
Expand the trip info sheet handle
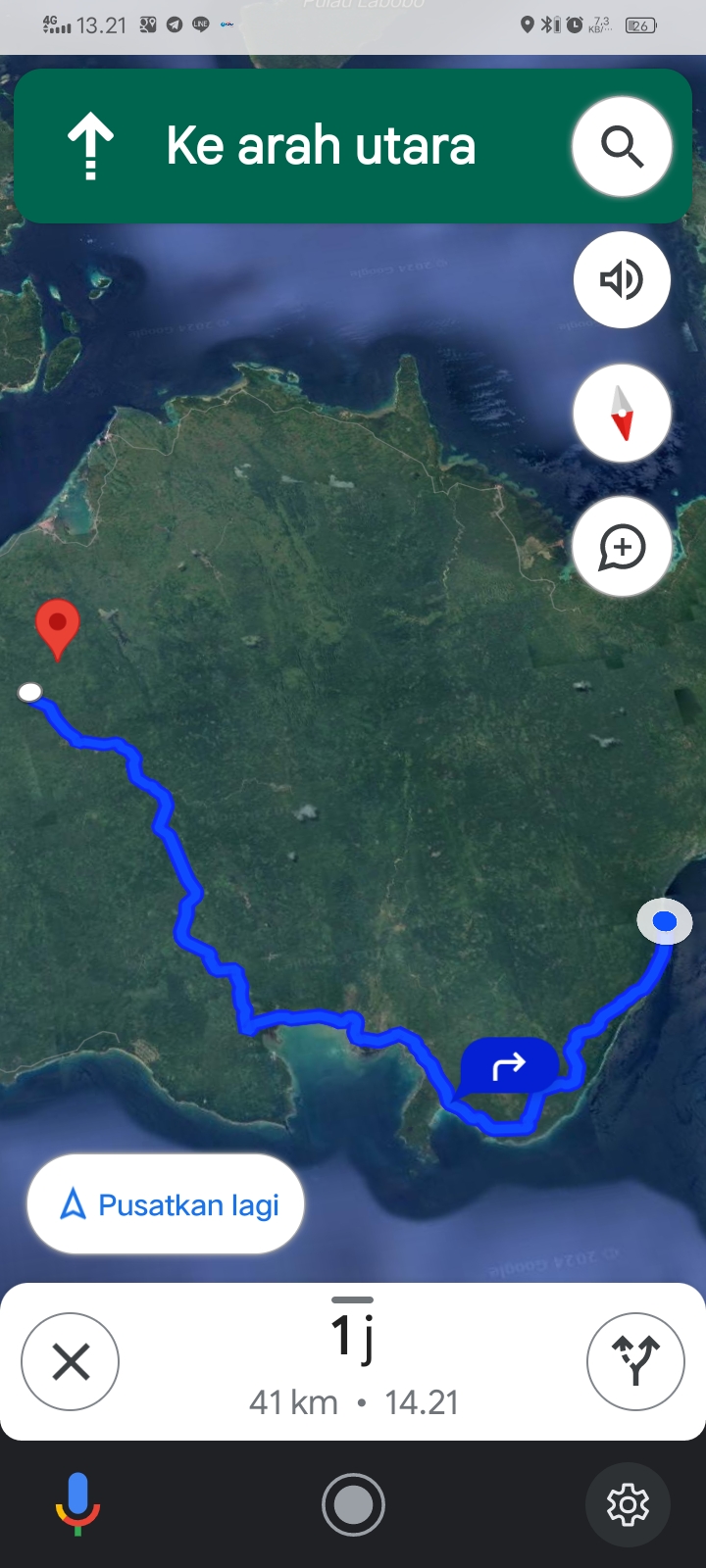pyautogui.click(x=353, y=1299)
